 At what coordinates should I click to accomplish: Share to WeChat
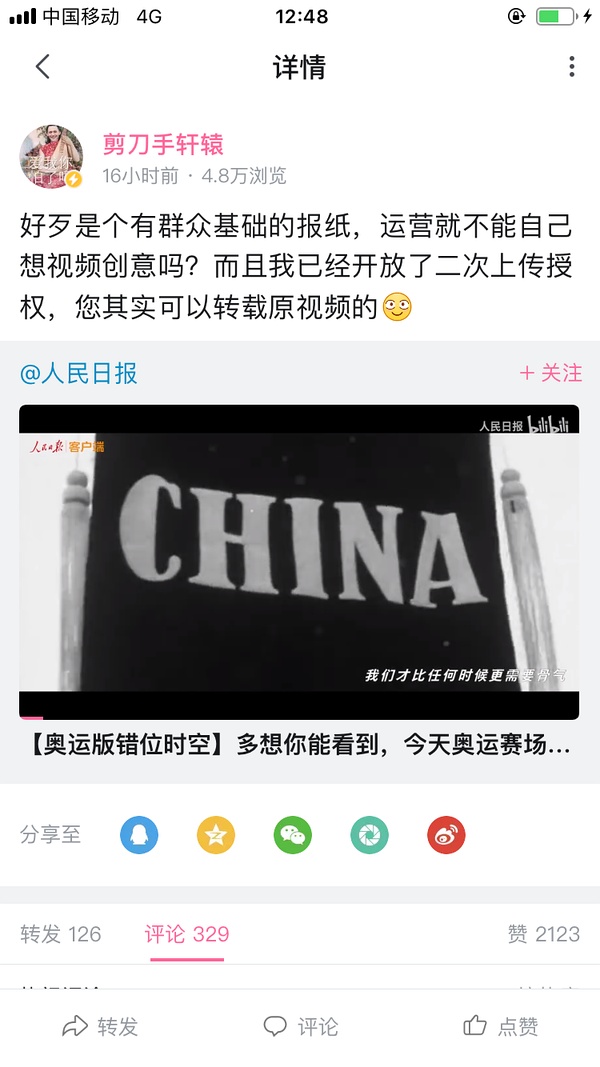tap(293, 834)
